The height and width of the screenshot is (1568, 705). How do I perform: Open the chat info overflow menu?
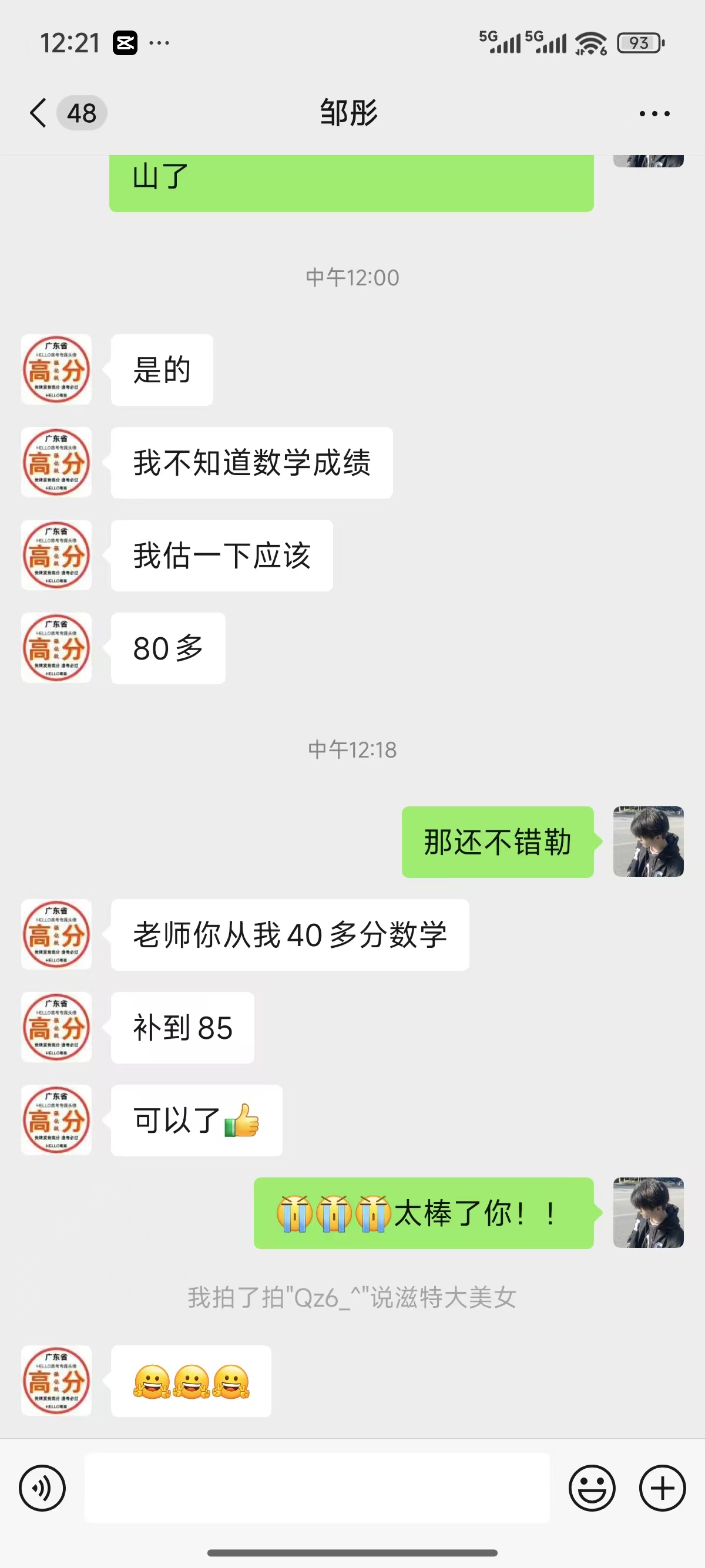click(654, 114)
